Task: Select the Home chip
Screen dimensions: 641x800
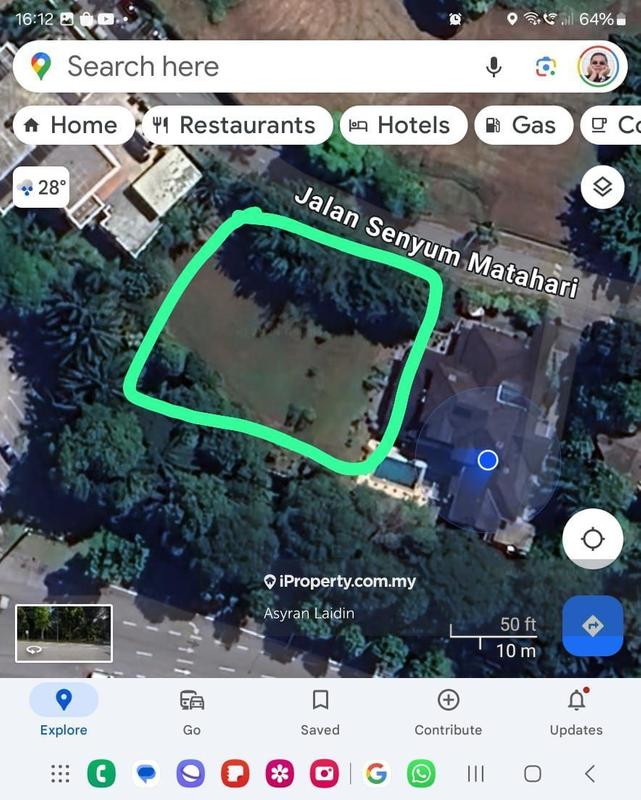Action: pos(71,125)
